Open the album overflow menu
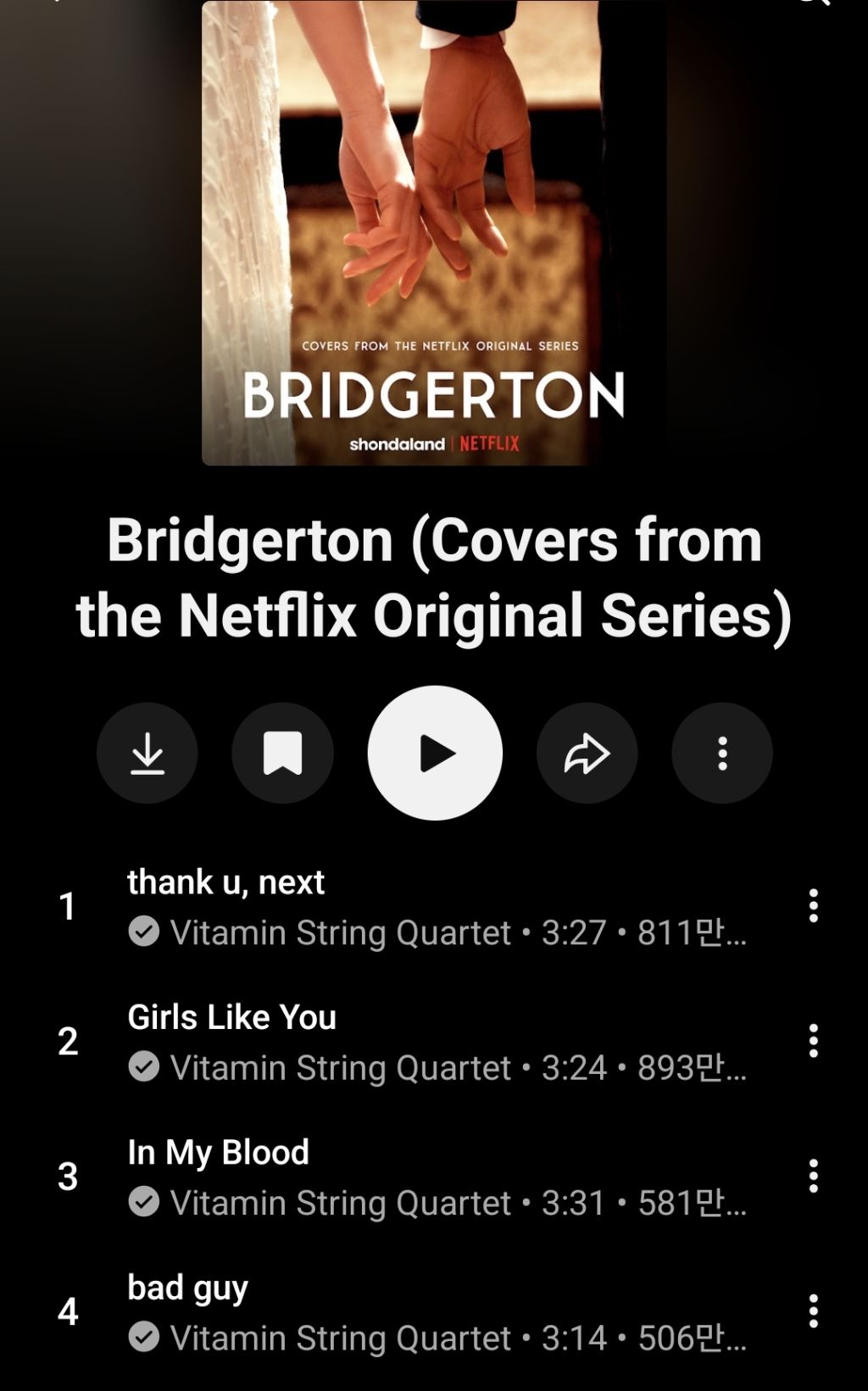 point(722,753)
